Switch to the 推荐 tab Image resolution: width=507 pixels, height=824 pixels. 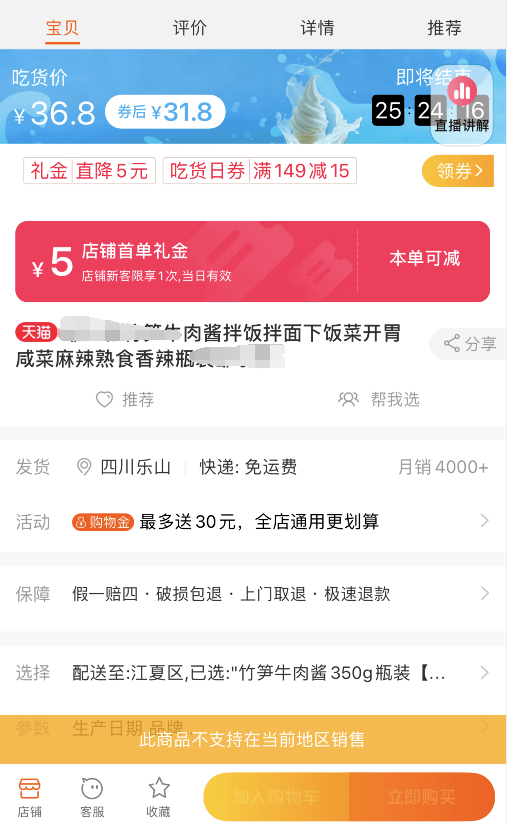click(444, 27)
